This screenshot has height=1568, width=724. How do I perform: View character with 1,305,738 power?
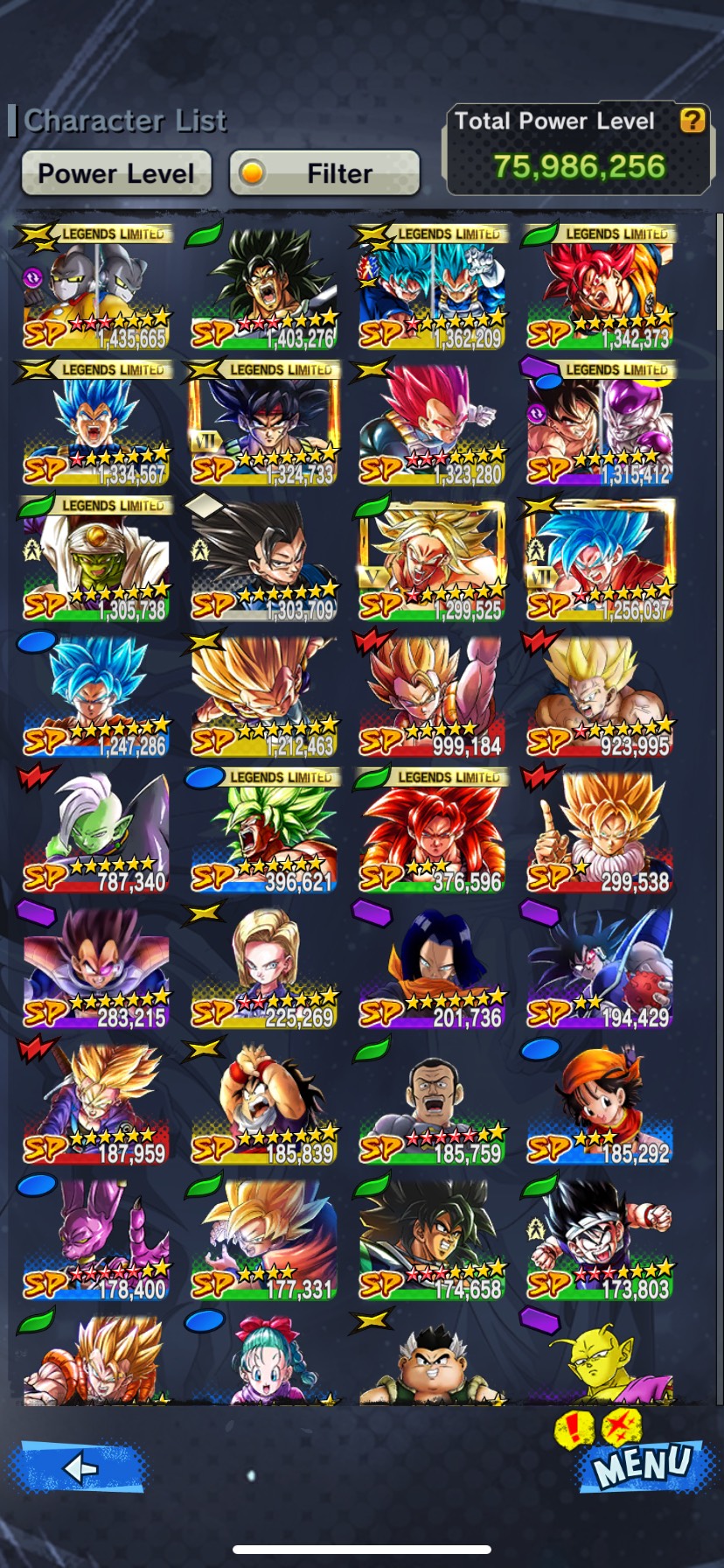95,558
